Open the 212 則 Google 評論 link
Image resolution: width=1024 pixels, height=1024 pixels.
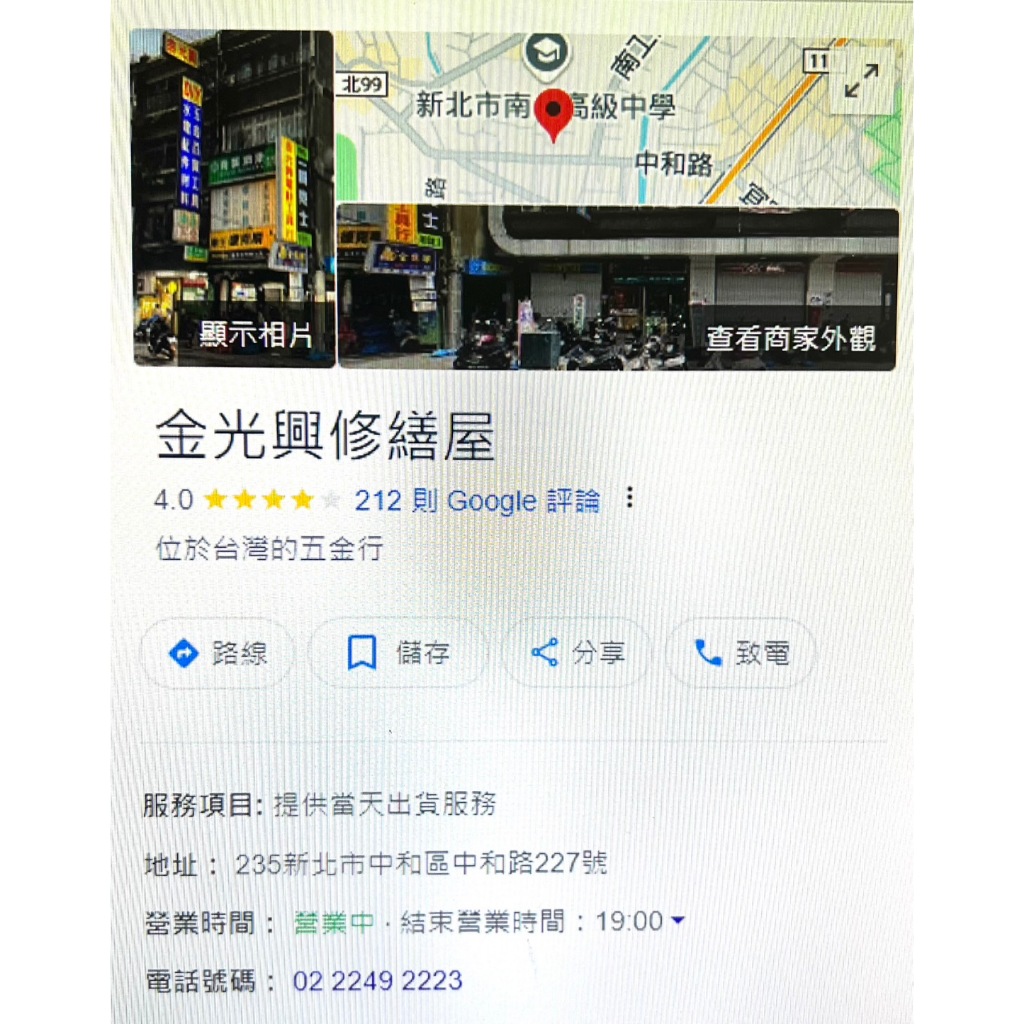477,500
